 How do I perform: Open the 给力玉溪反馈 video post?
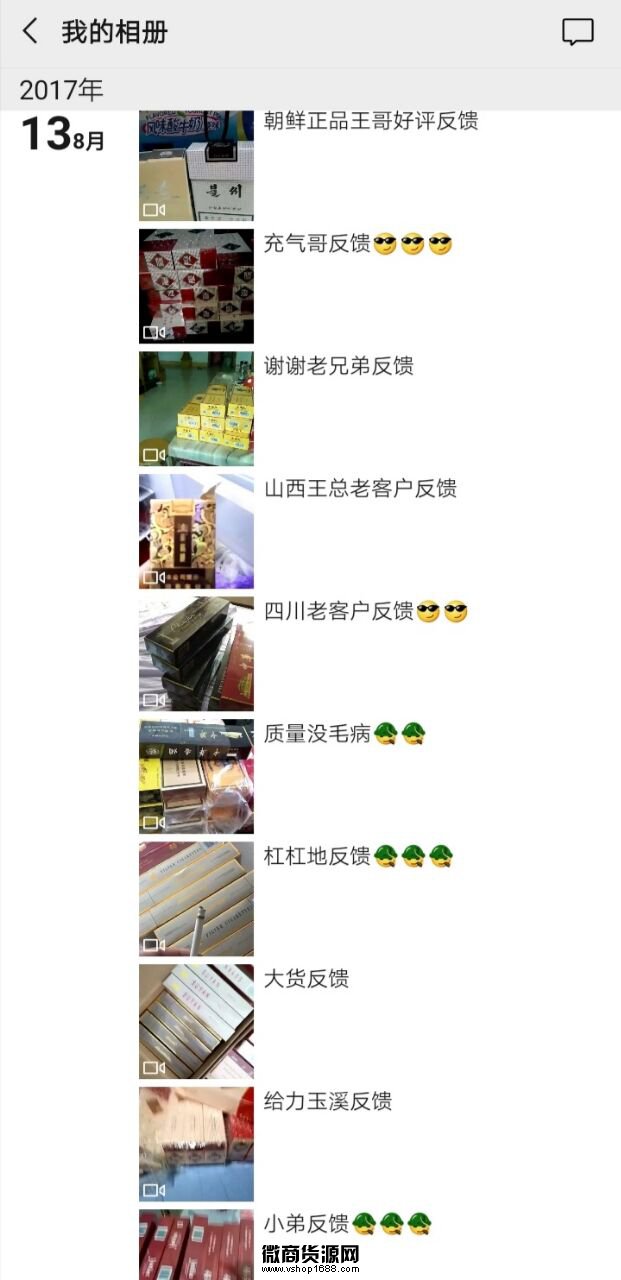(196, 1143)
